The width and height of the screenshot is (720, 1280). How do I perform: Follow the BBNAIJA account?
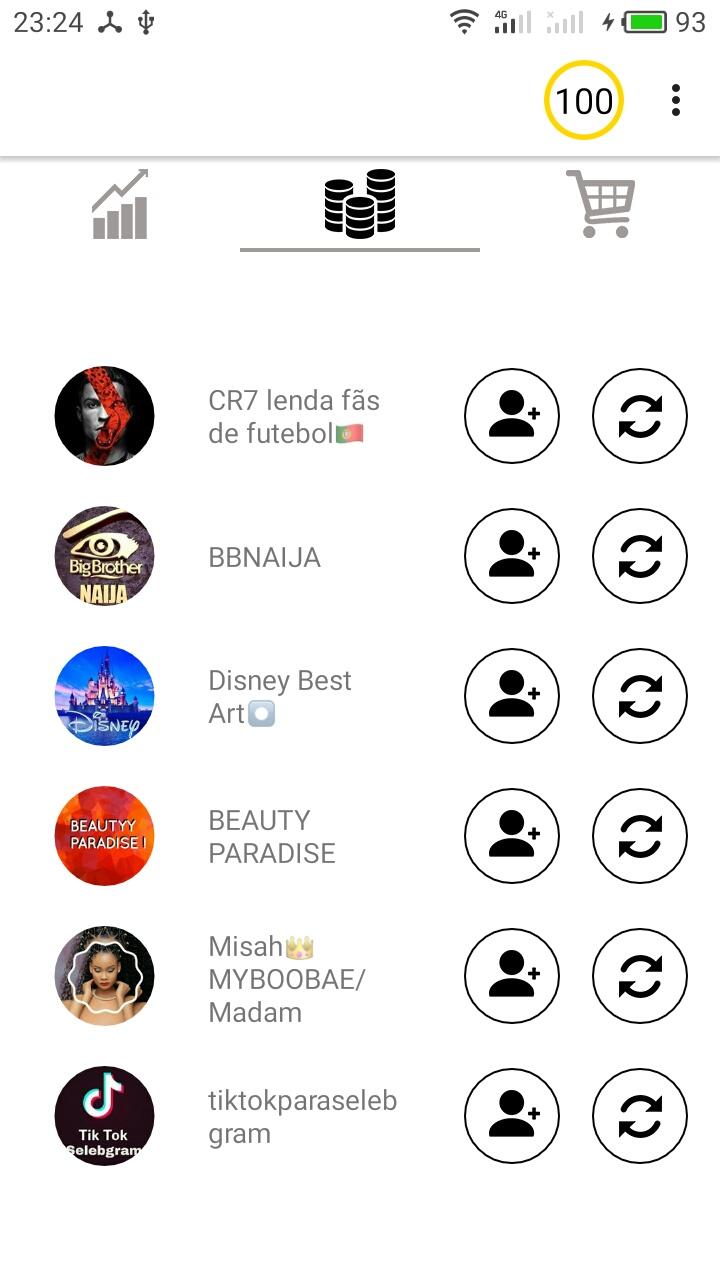[512, 556]
